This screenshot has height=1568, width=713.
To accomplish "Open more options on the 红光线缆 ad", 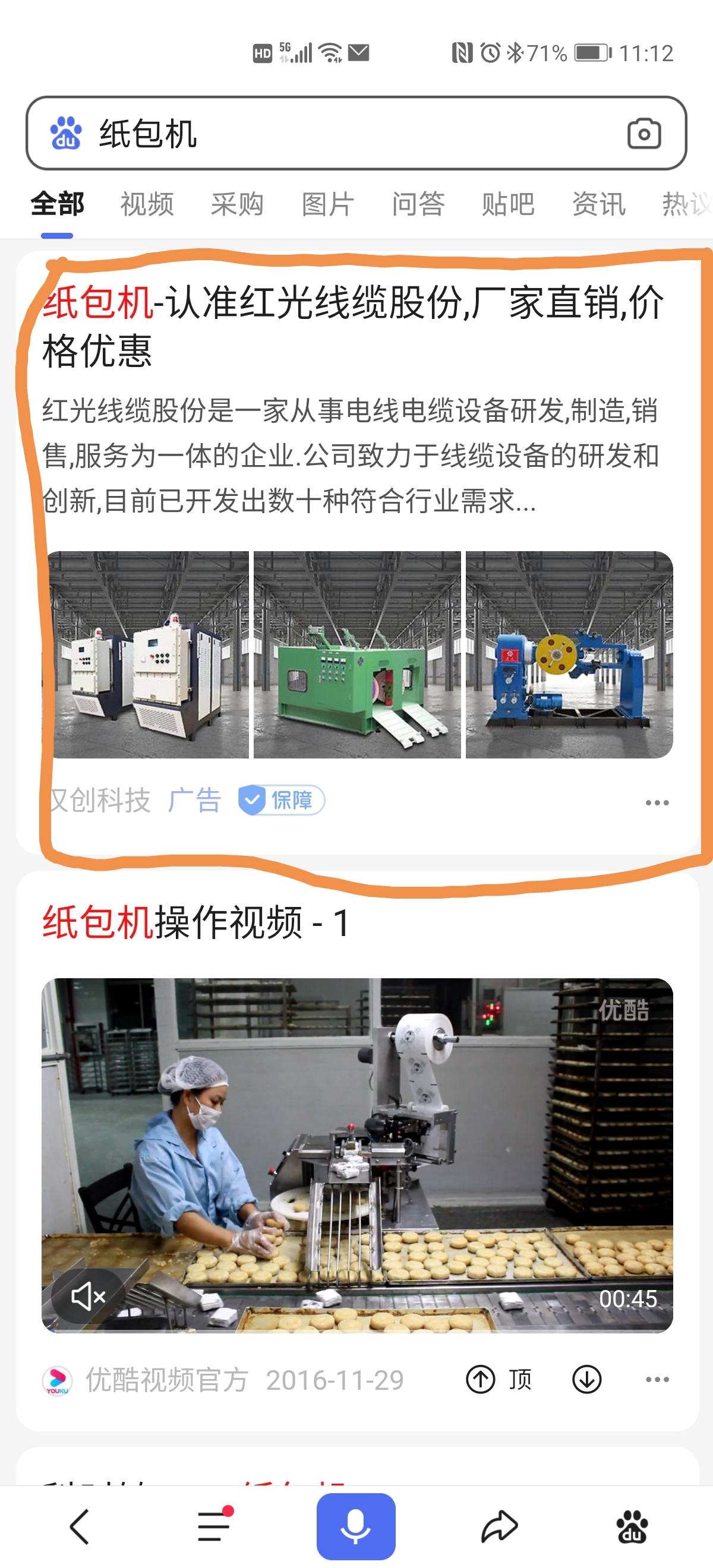I will pos(657,802).
